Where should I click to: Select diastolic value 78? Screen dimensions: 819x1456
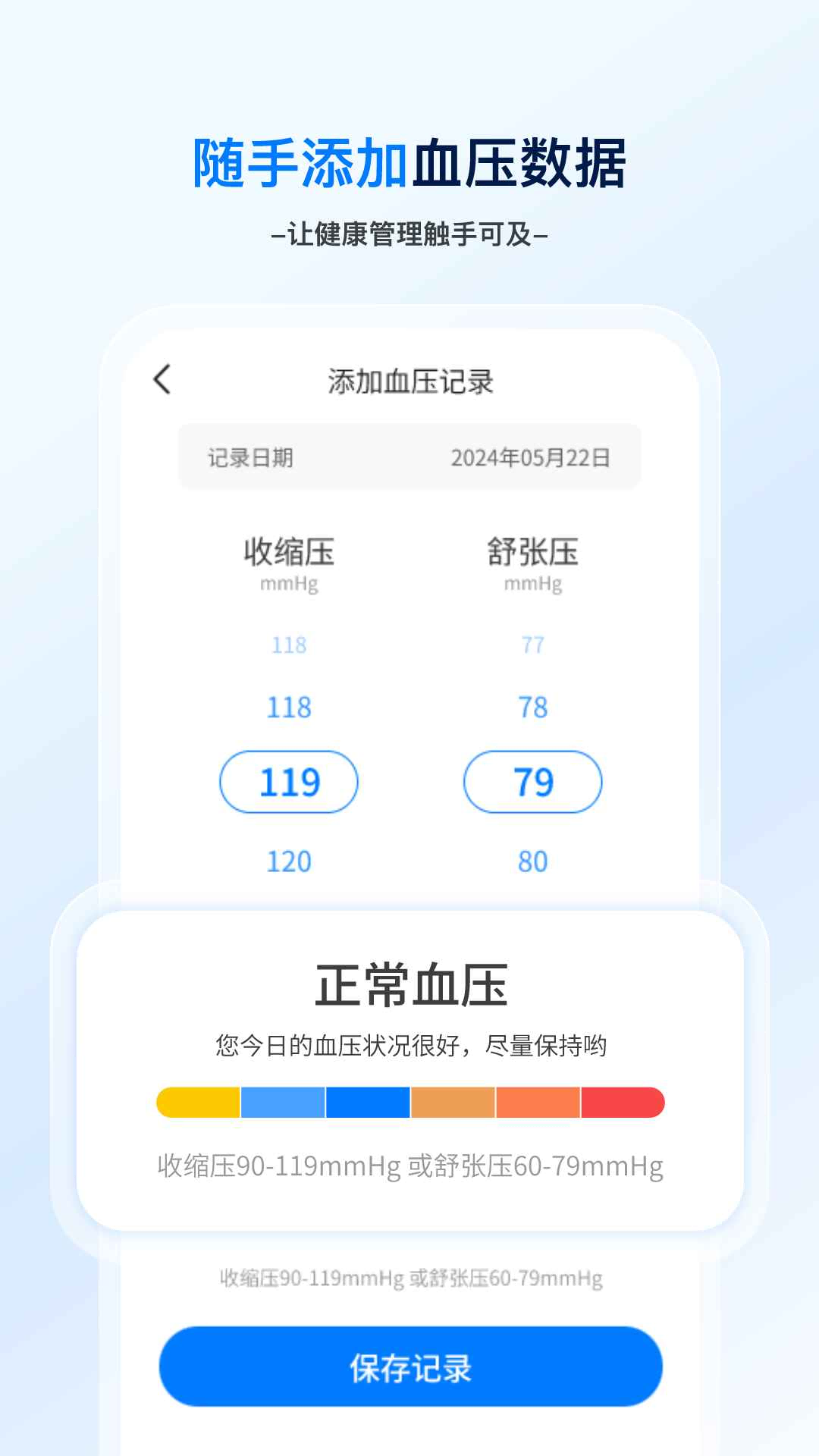click(533, 706)
